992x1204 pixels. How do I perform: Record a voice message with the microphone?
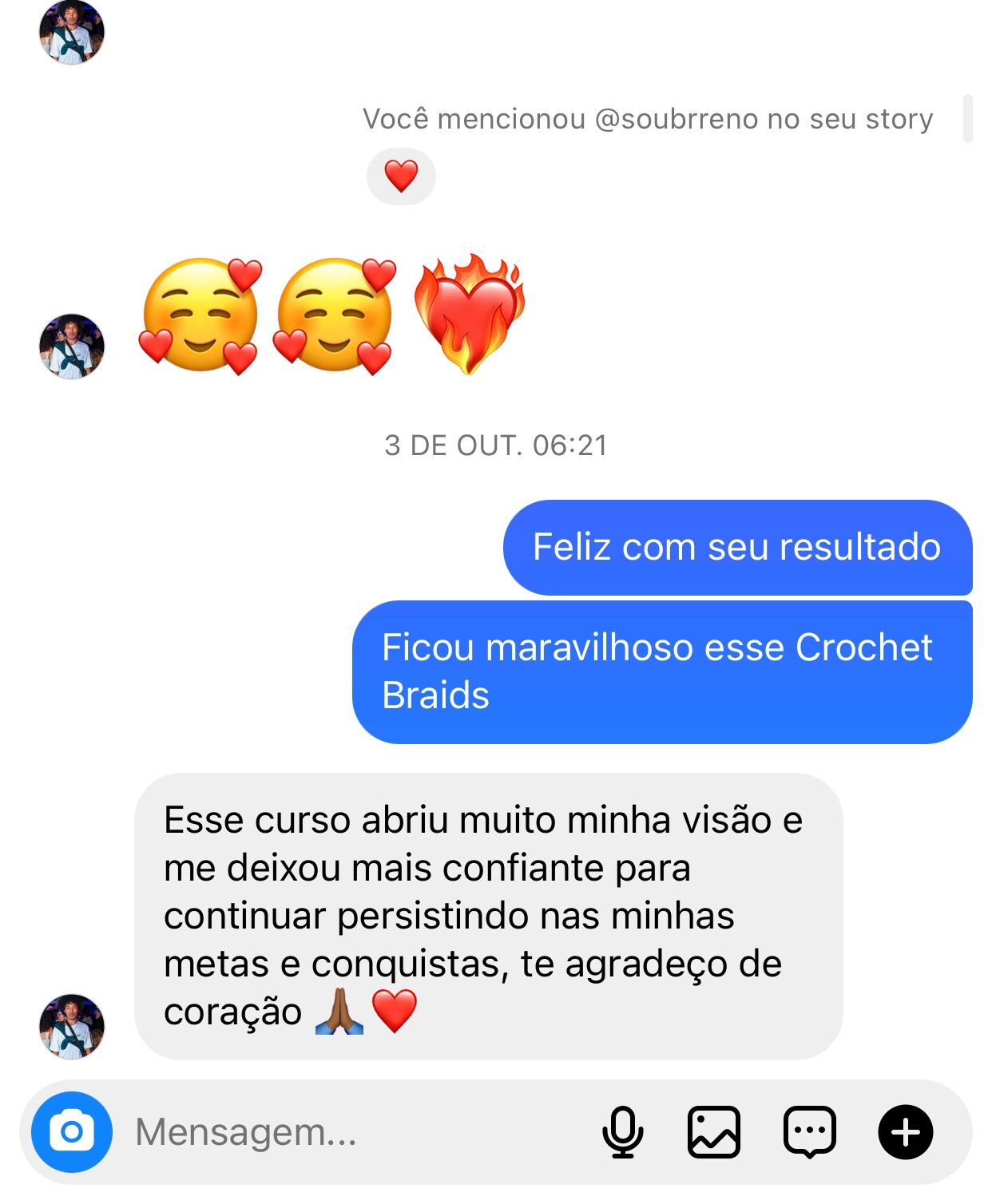(622, 1131)
